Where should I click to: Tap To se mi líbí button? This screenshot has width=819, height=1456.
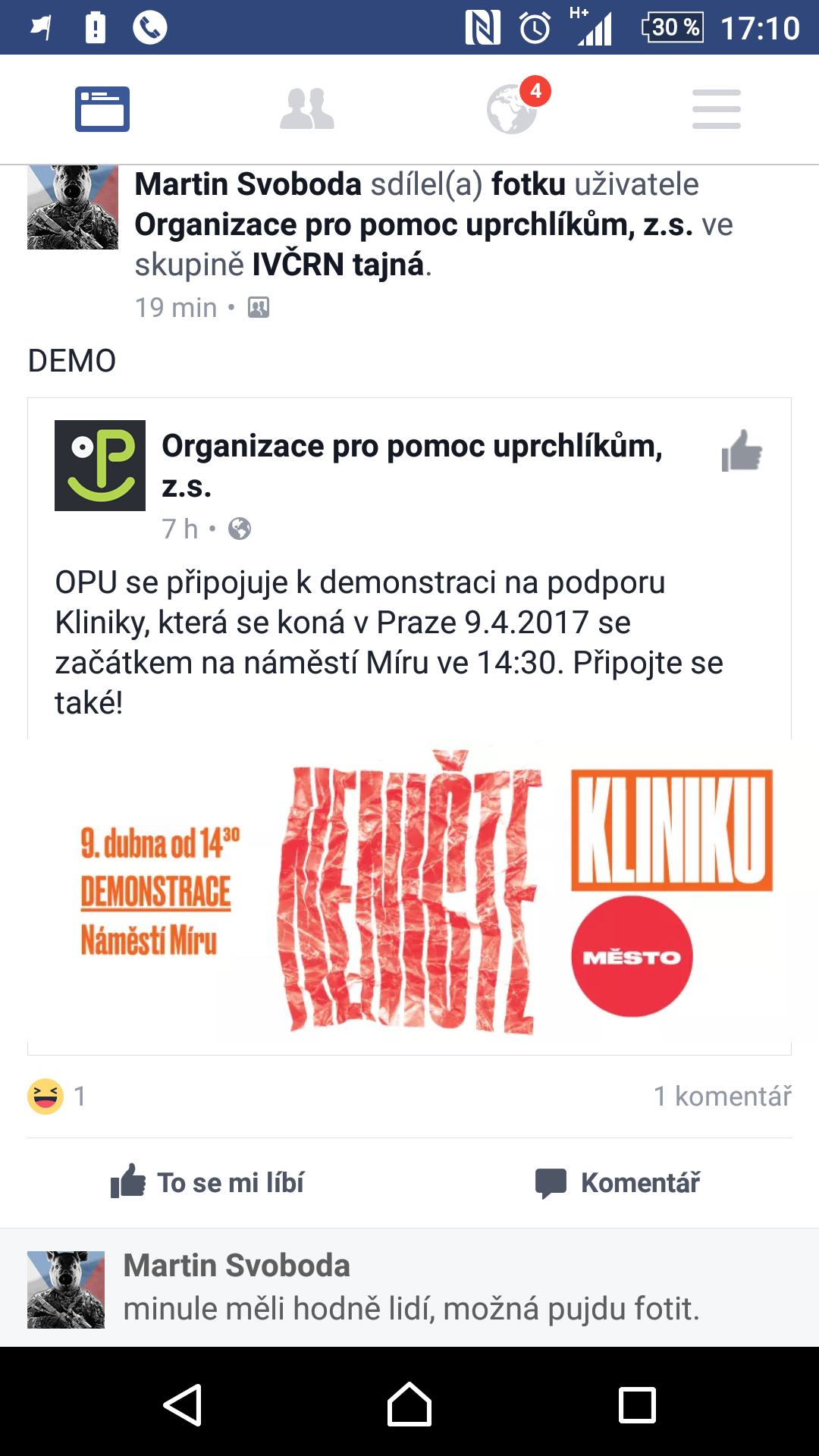tap(207, 1182)
